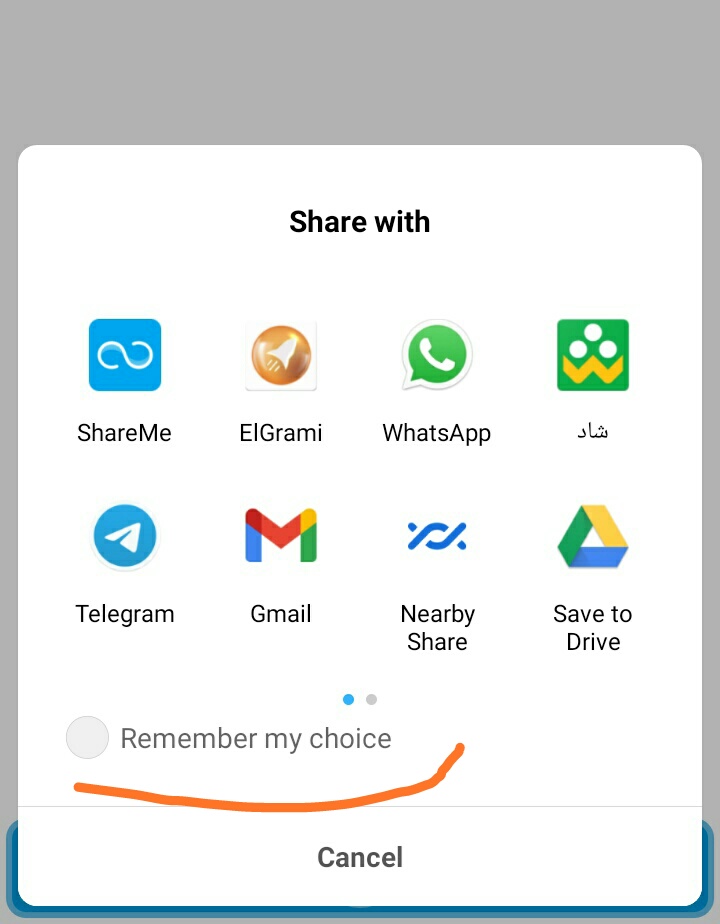This screenshot has width=720, height=924.
Task: Share through WhatsApp
Action: (x=437, y=356)
